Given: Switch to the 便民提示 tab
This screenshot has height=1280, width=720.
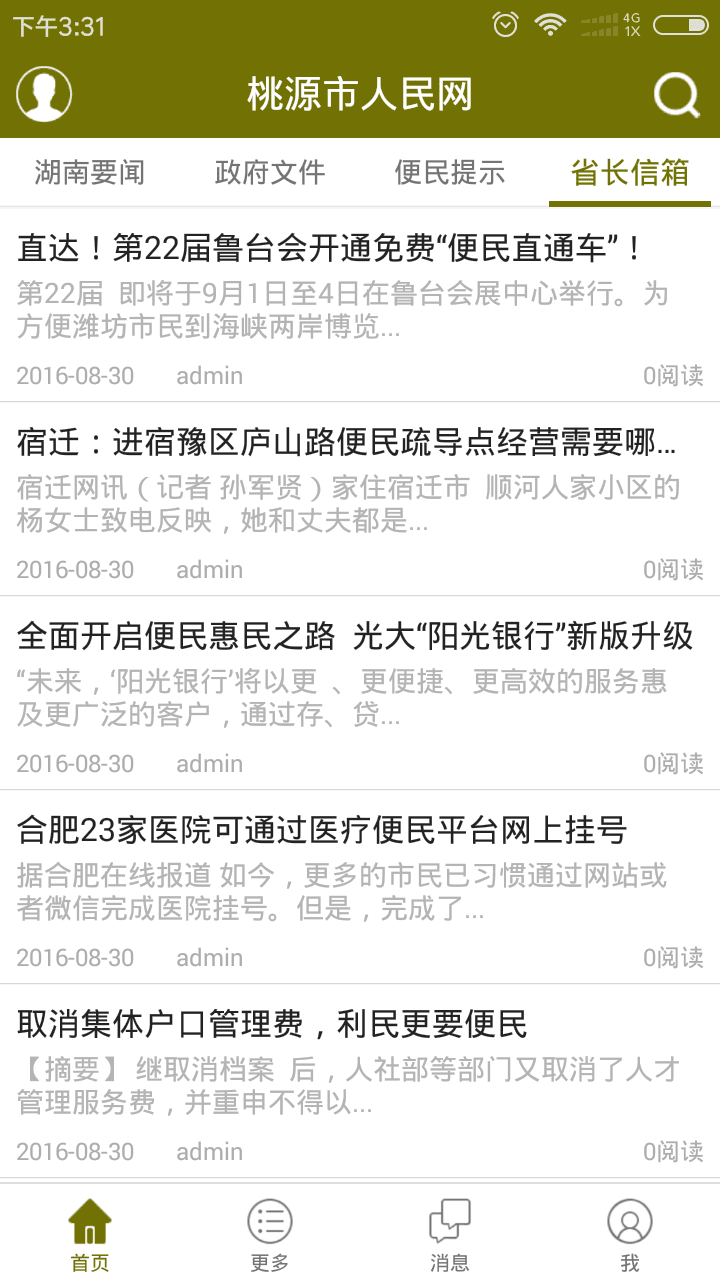Looking at the screenshot, I should coord(450,172).
